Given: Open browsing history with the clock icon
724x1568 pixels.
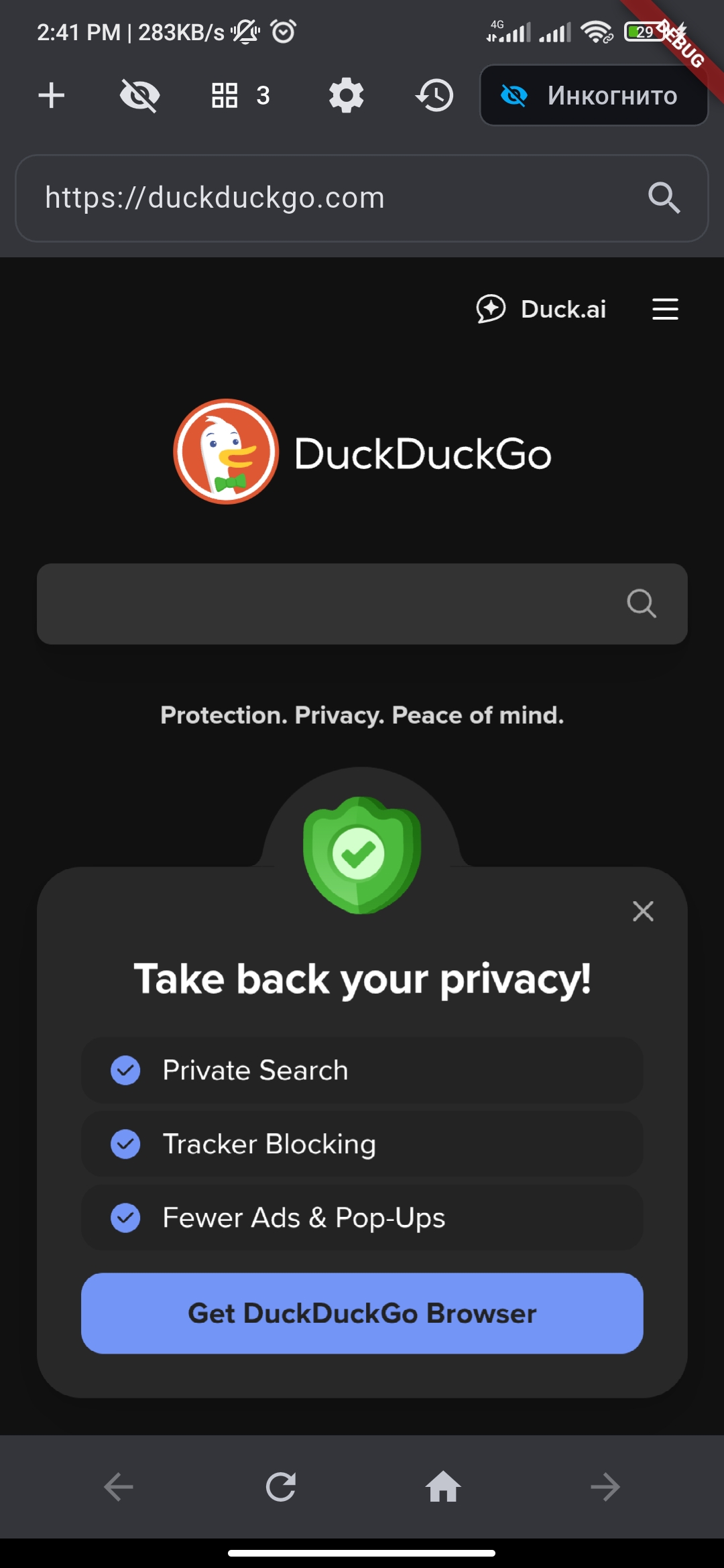Looking at the screenshot, I should pos(433,95).
